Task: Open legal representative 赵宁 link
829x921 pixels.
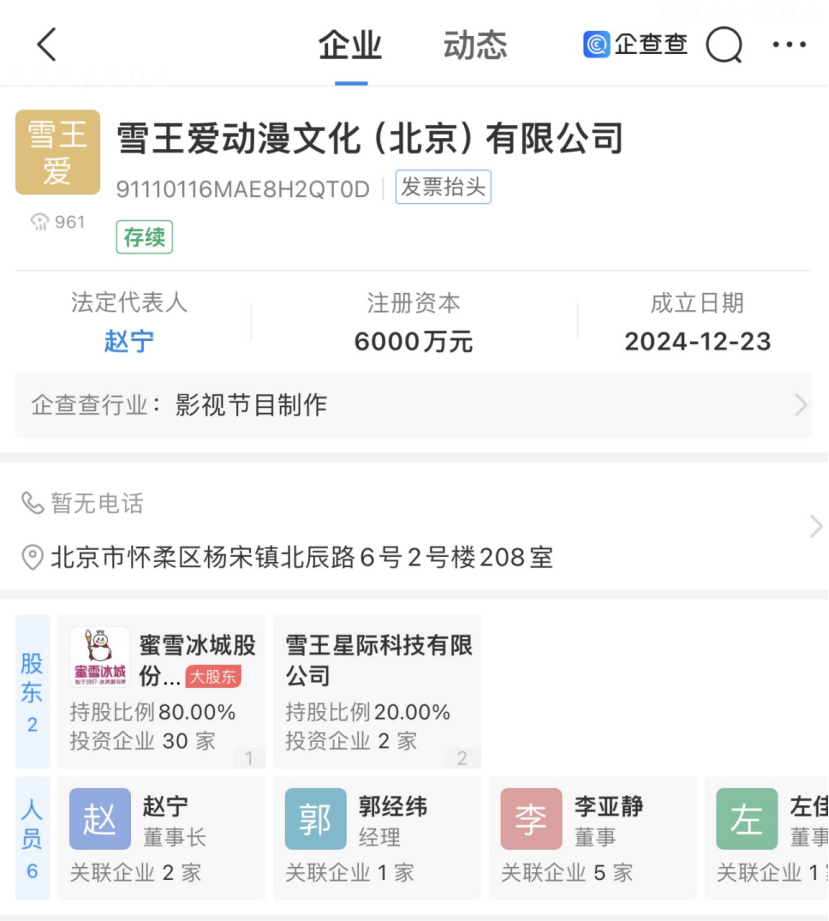Action: click(x=129, y=341)
